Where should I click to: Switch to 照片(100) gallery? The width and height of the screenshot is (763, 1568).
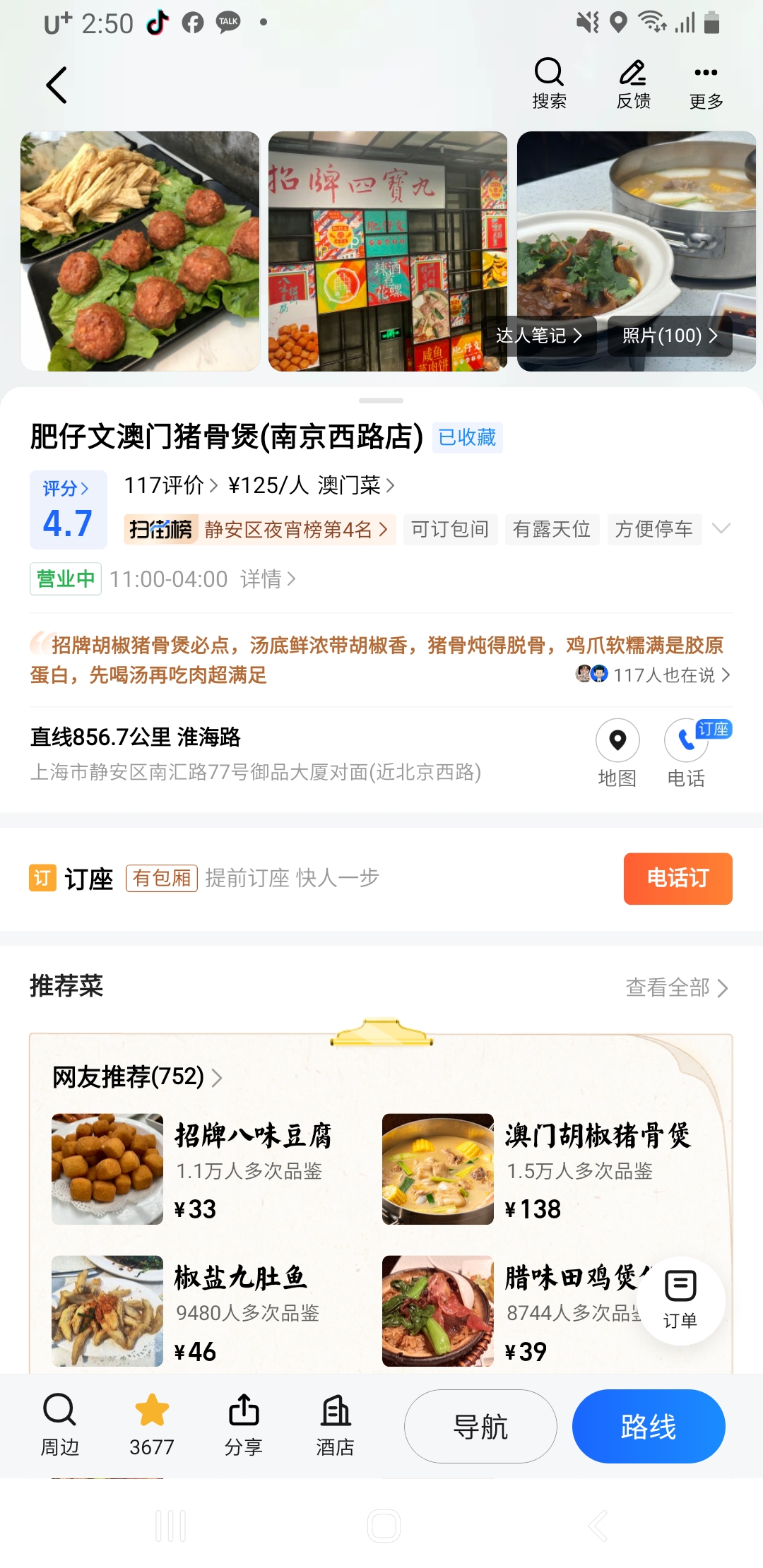667,335
